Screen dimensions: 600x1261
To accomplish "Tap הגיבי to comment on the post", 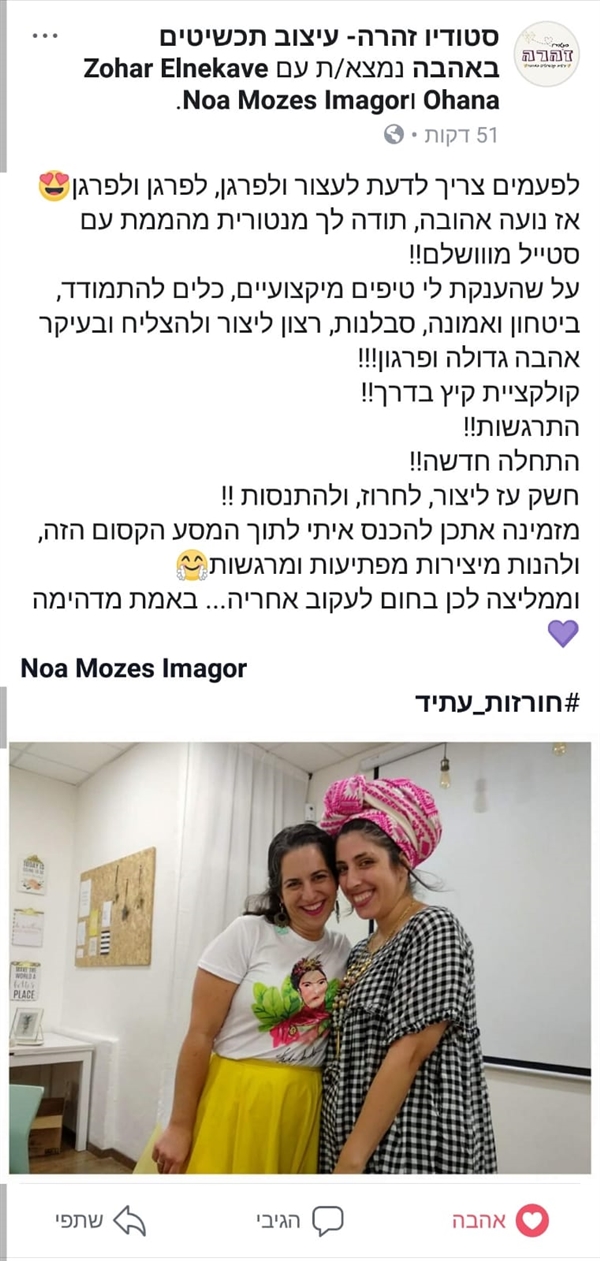I will 299,1220.
